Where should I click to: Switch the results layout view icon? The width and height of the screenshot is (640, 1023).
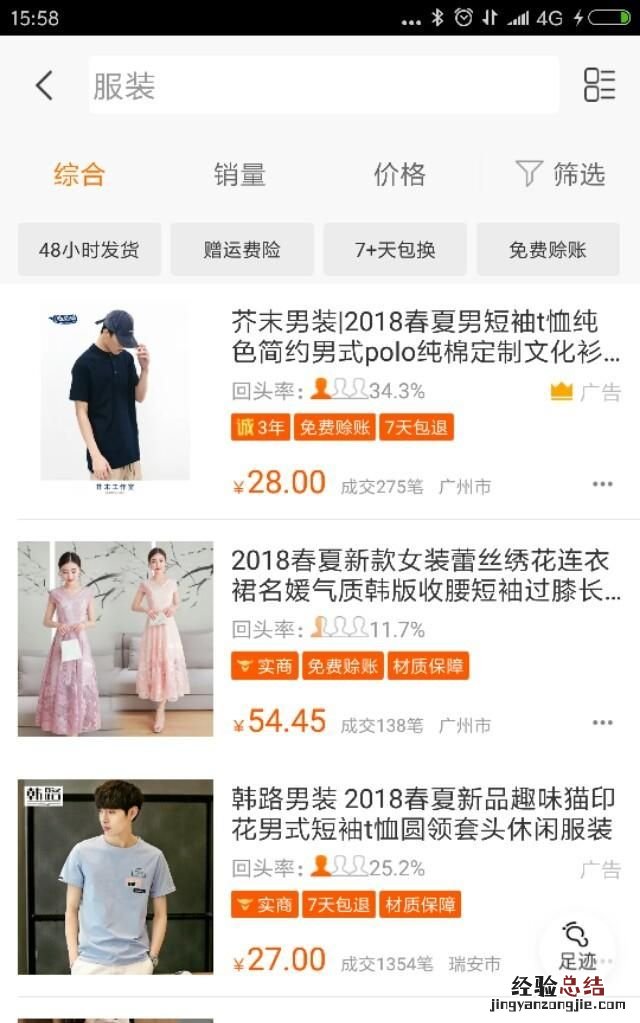click(599, 86)
